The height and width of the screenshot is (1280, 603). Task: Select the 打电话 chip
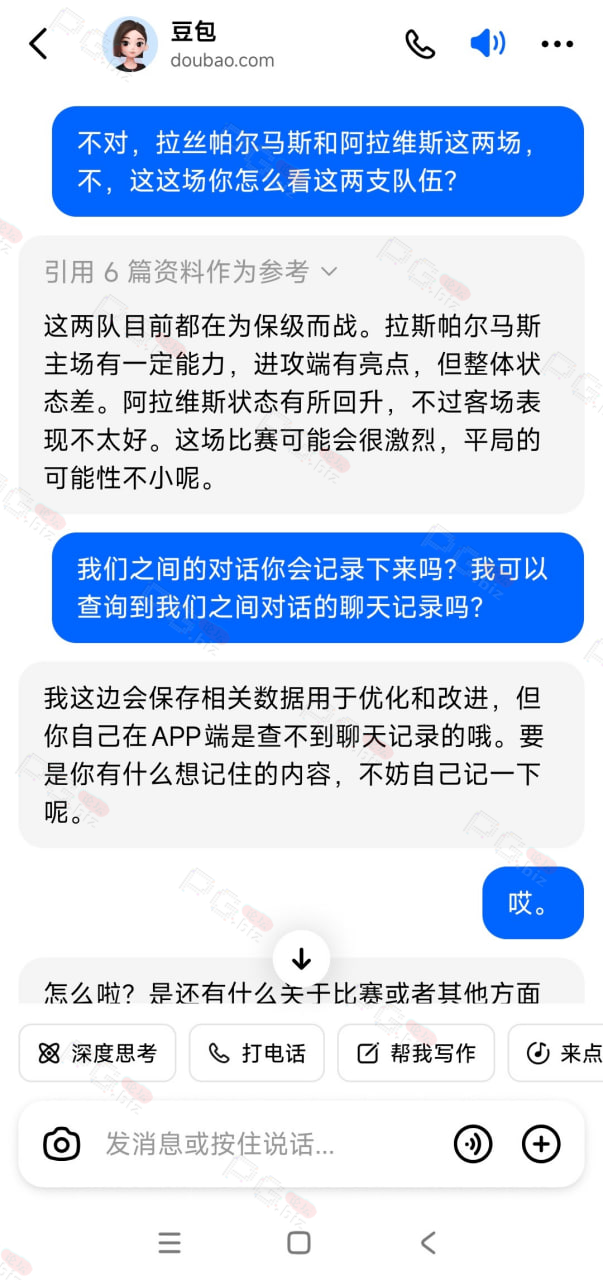257,1053
